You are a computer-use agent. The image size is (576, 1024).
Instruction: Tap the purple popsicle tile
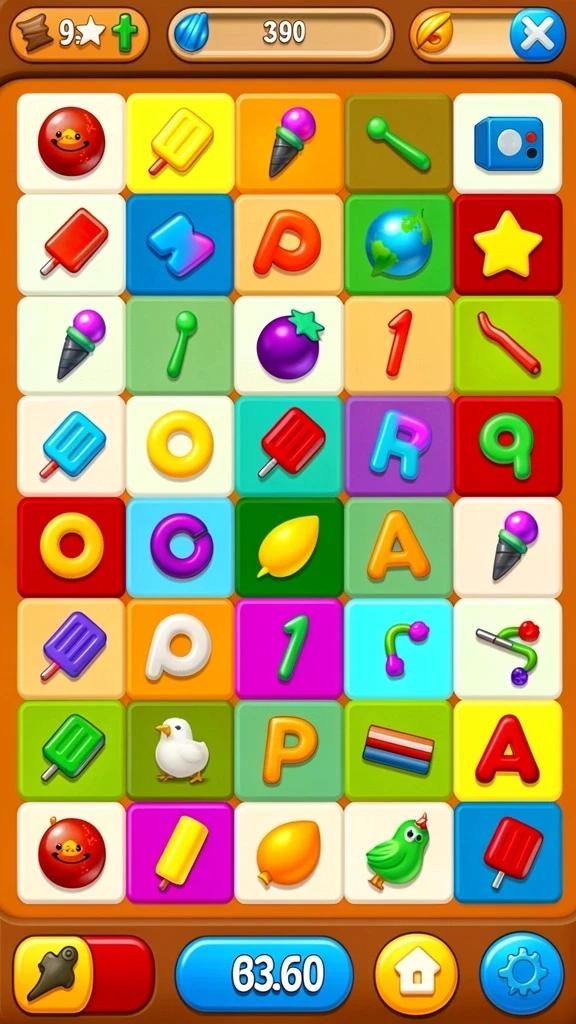[x=71, y=648]
